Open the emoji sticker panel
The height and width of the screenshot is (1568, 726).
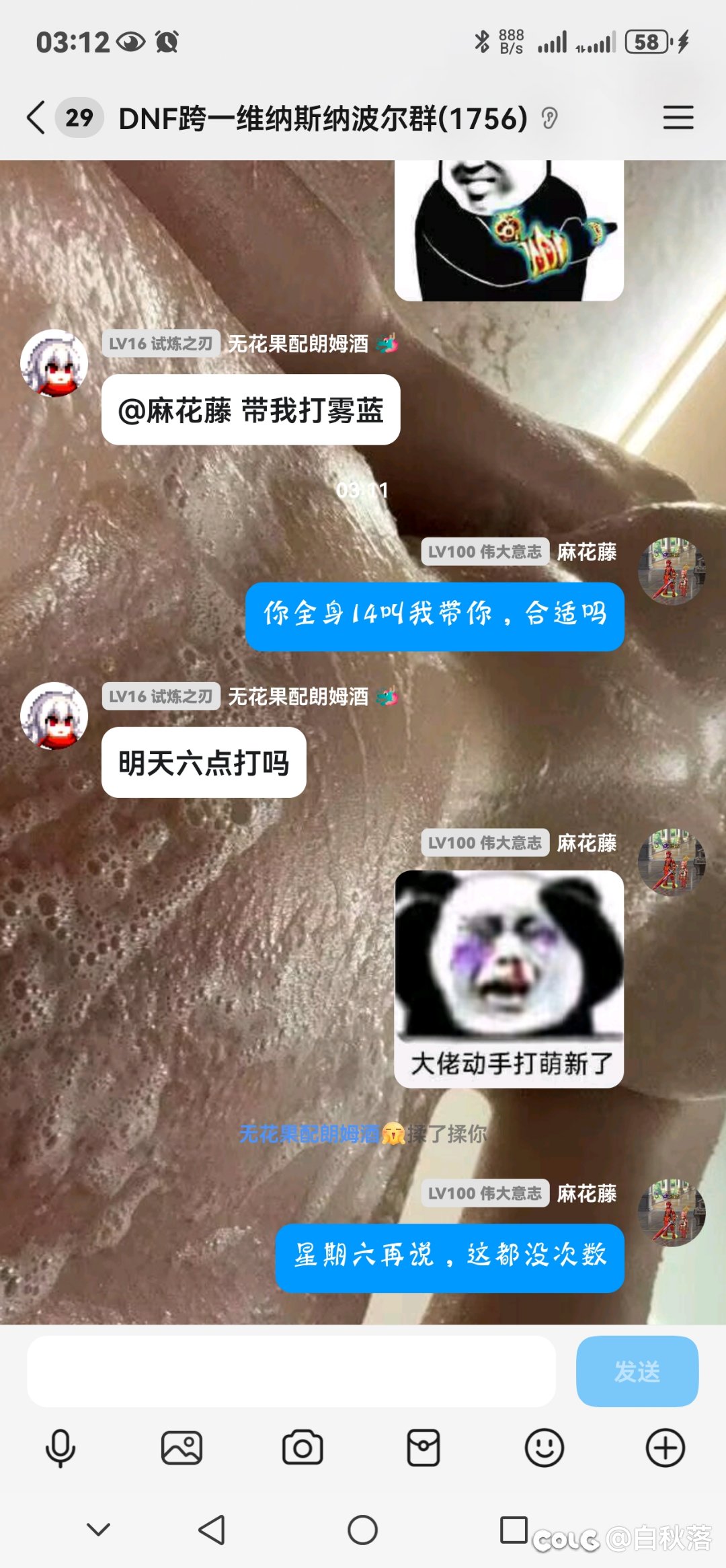point(544,1448)
